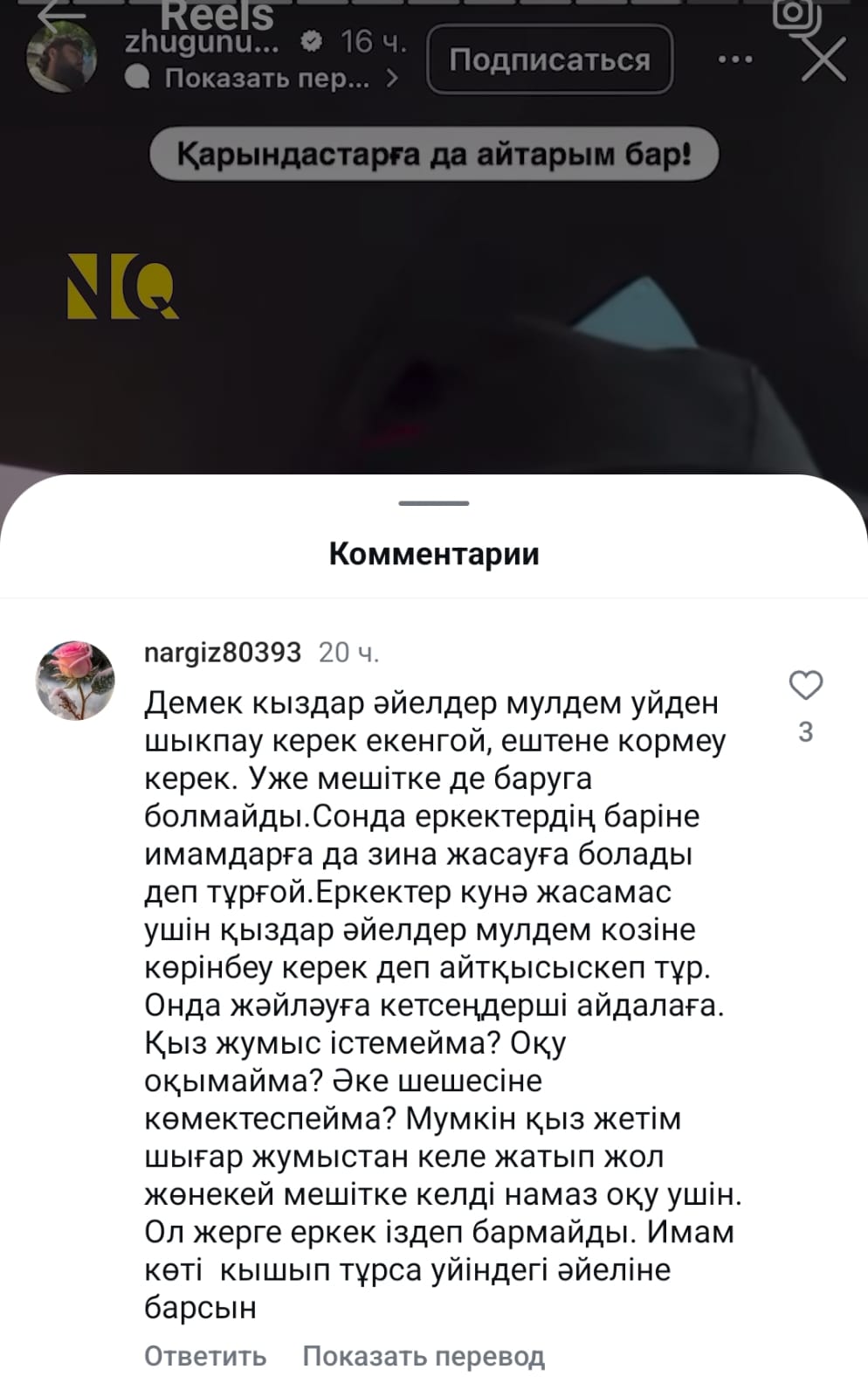Tap Ответить under nargiz80393's comment
This screenshot has height=1397, width=868.
[x=205, y=1356]
